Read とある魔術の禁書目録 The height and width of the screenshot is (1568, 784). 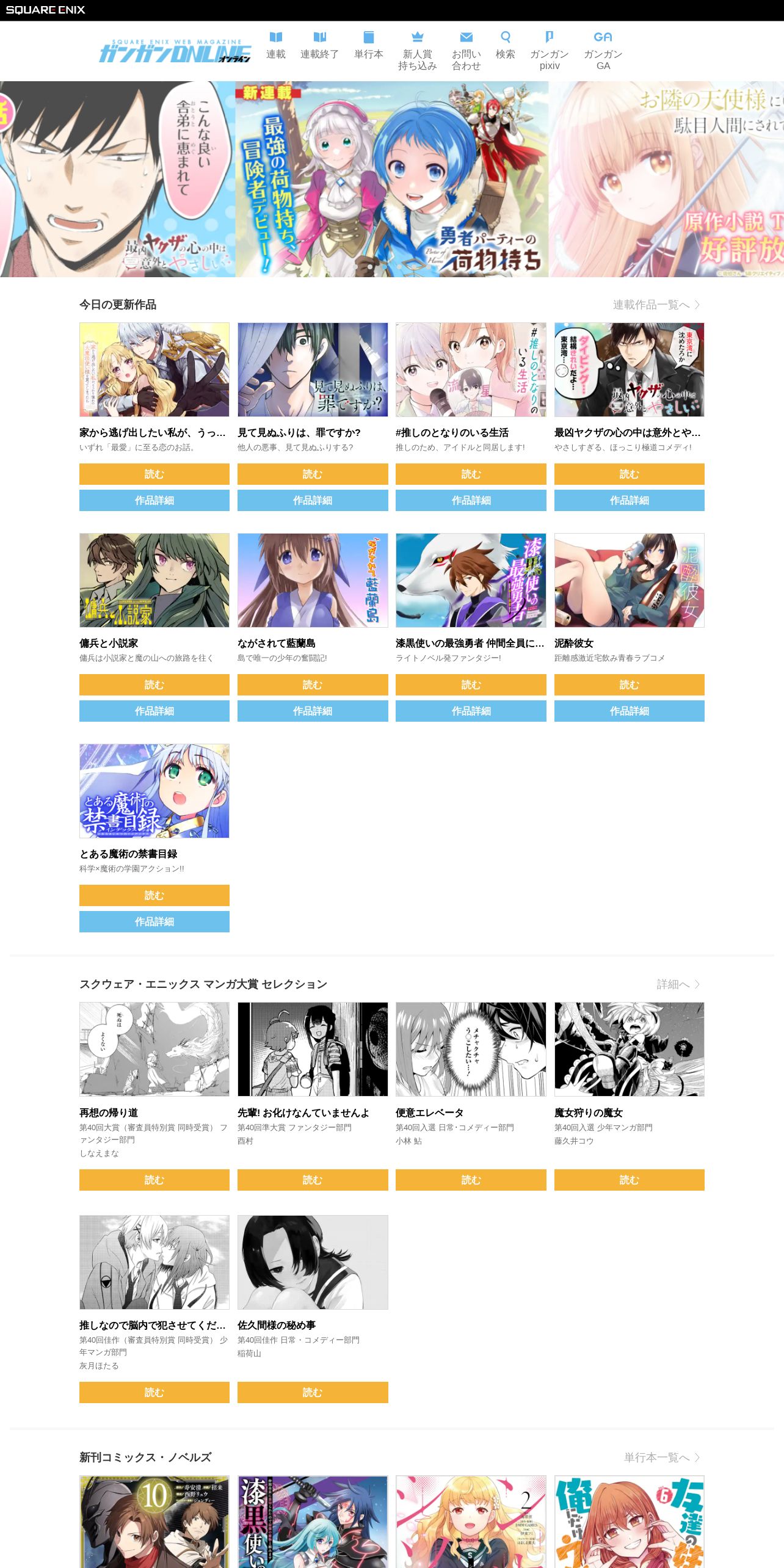(x=154, y=895)
